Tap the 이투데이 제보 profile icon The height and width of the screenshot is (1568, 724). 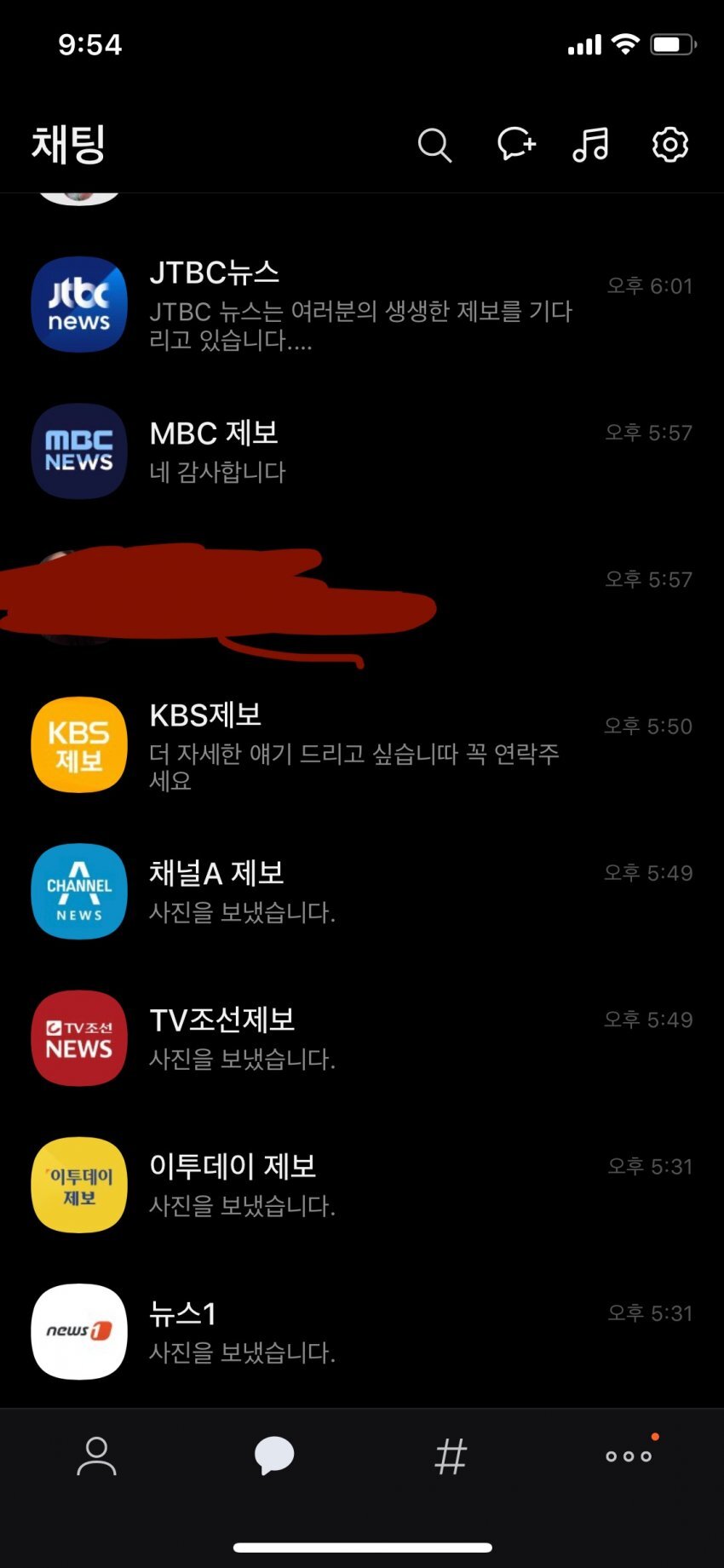78,1186
